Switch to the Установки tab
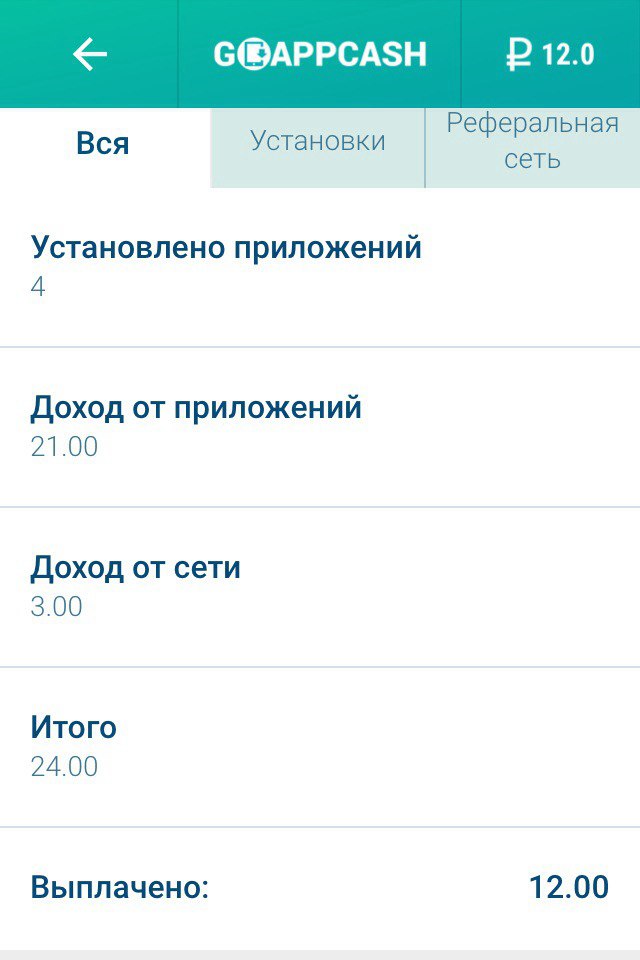This screenshot has height=960, width=640. [317, 142]
